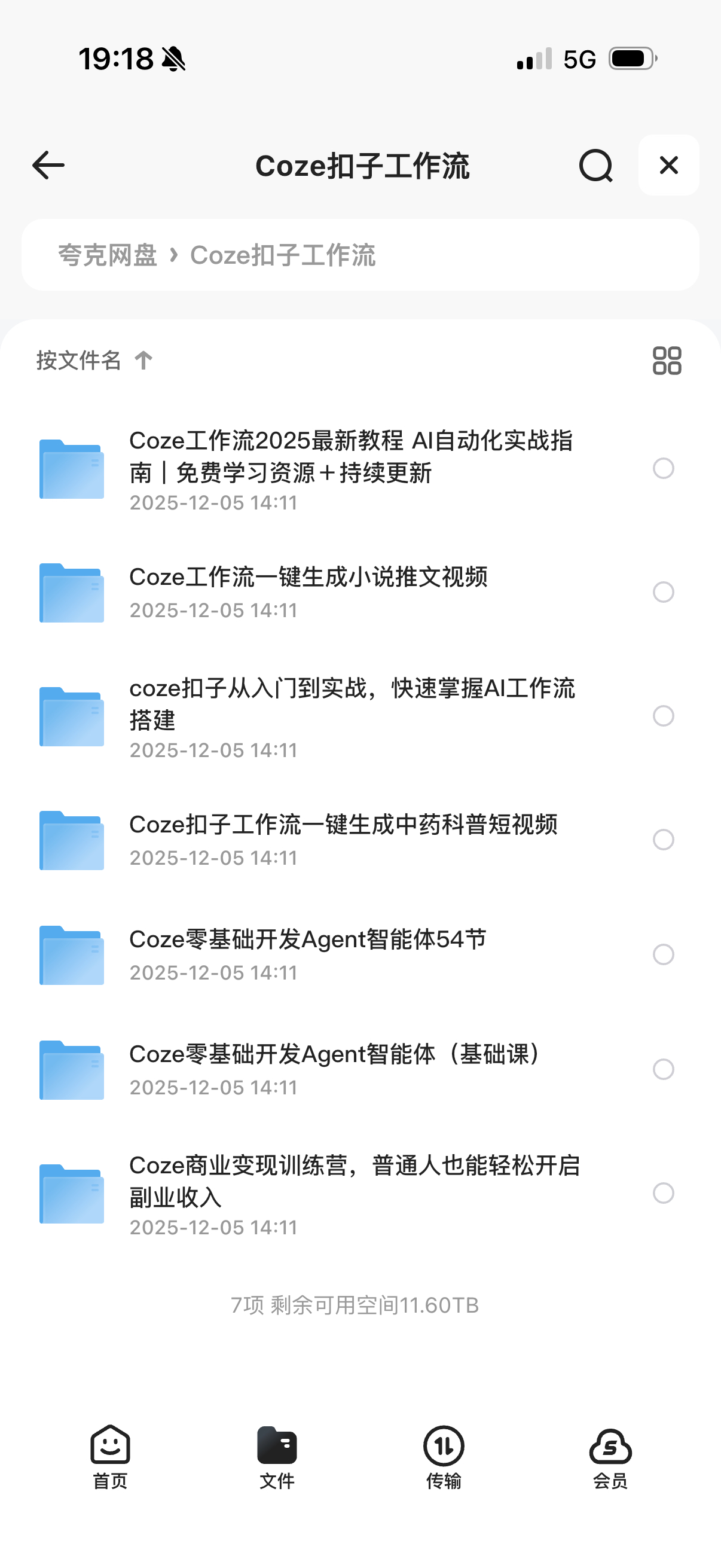Switch to grid view layout
This screenshot has height=1568, width=721.
[x=666, y=361]
